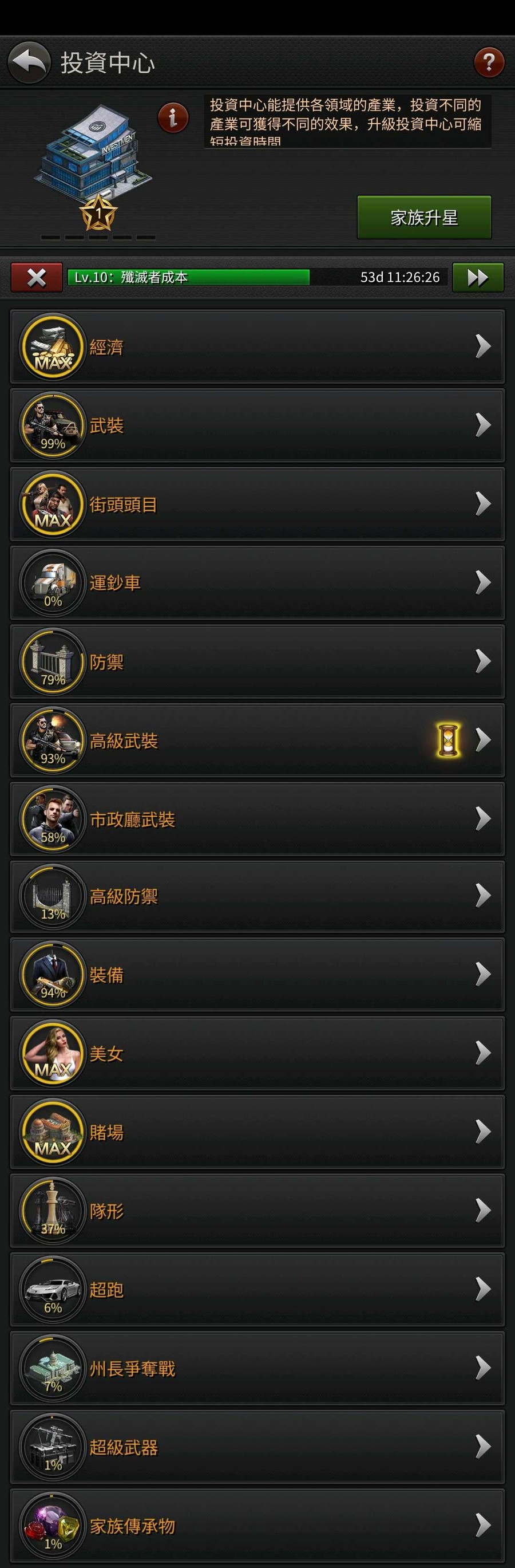Select 街頭頭目 investments
Viewport: 515px width, 1568px height.
257,504
